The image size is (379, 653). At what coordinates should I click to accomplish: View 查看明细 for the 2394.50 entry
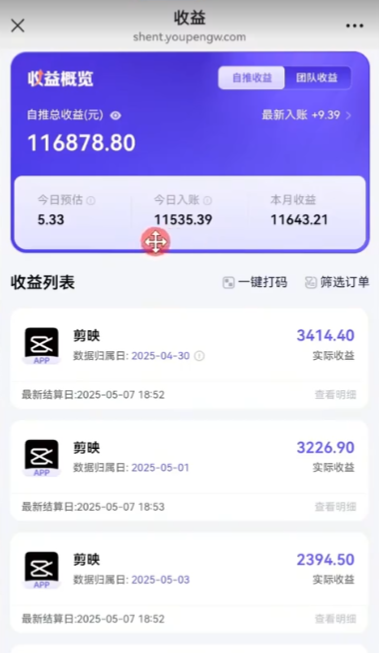click(x=335, y=619)
